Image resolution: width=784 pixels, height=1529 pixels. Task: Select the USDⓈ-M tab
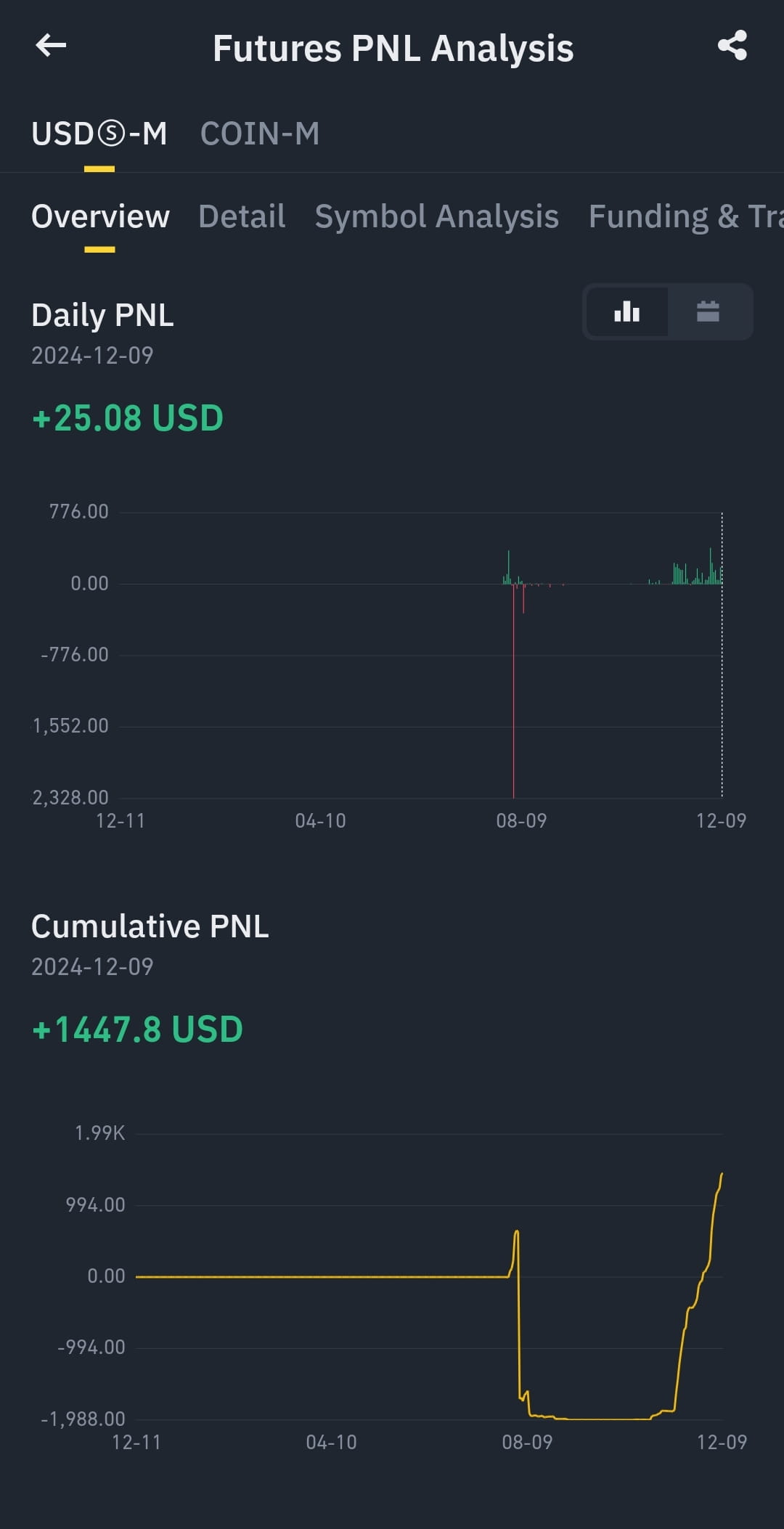99,134
